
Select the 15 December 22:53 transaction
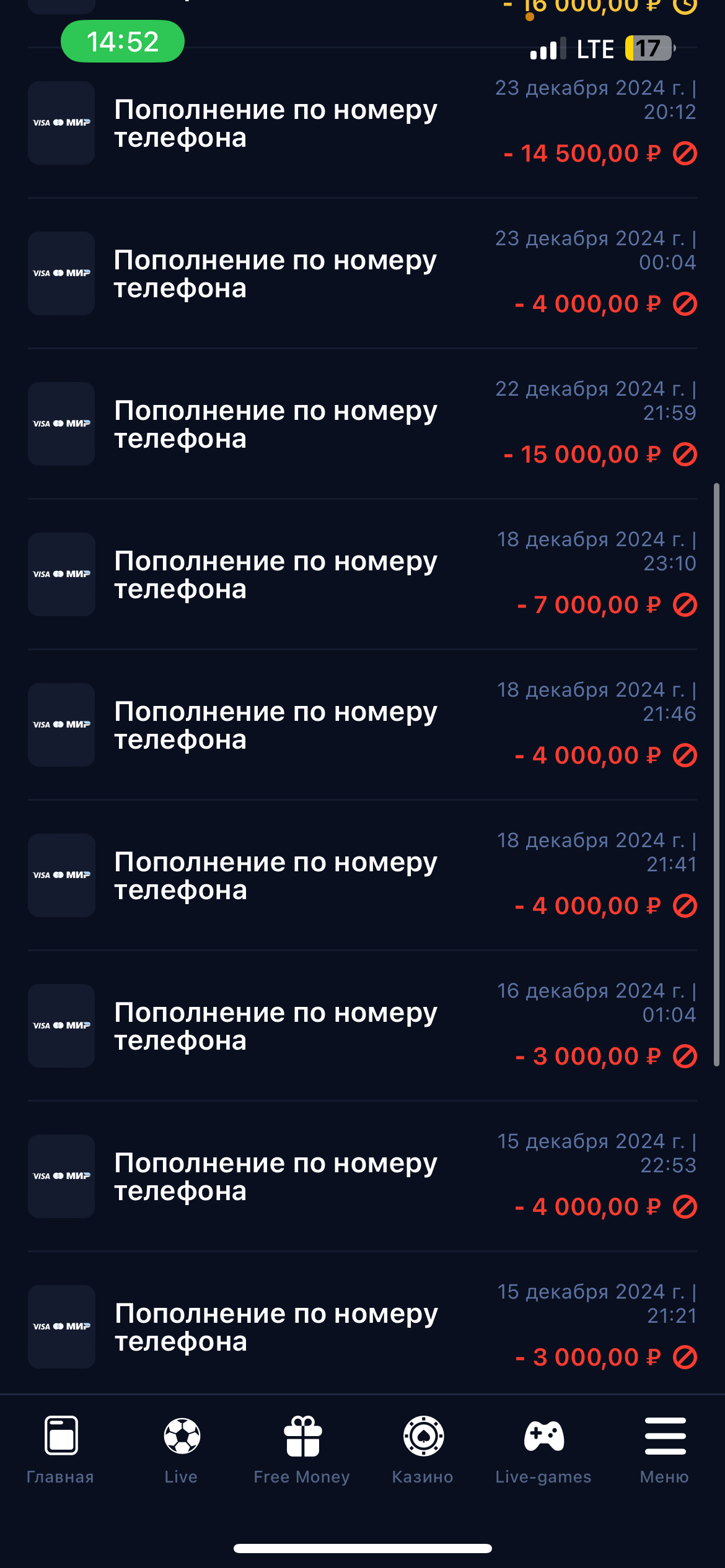point(362,1177)
